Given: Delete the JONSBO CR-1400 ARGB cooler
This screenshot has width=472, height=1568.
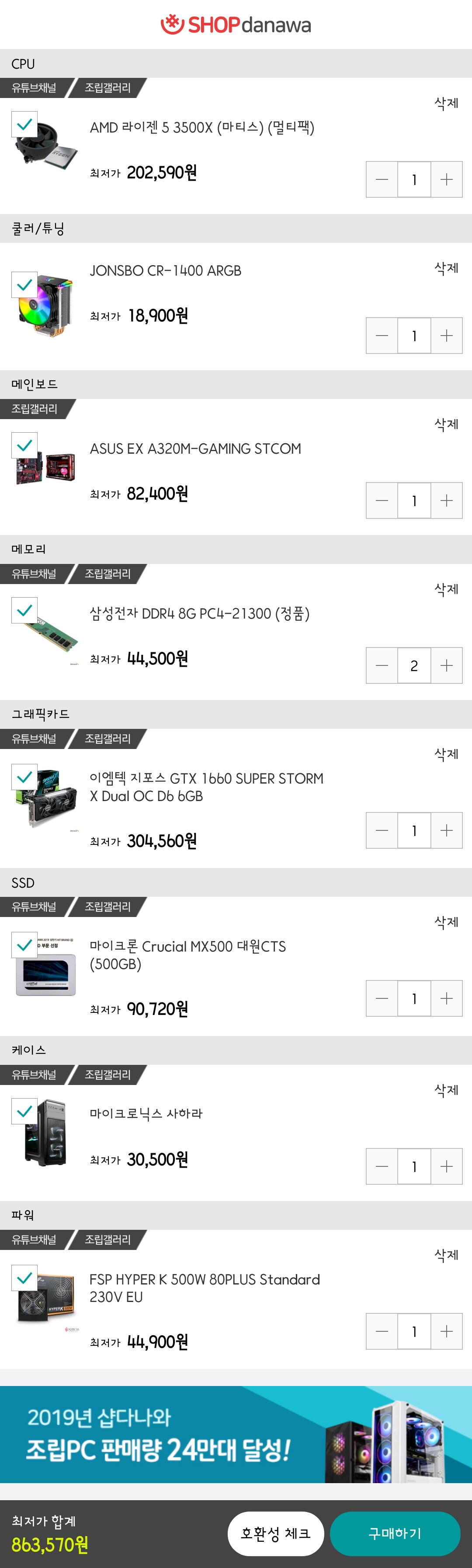Looking at the screenshot, I should 446,268.
